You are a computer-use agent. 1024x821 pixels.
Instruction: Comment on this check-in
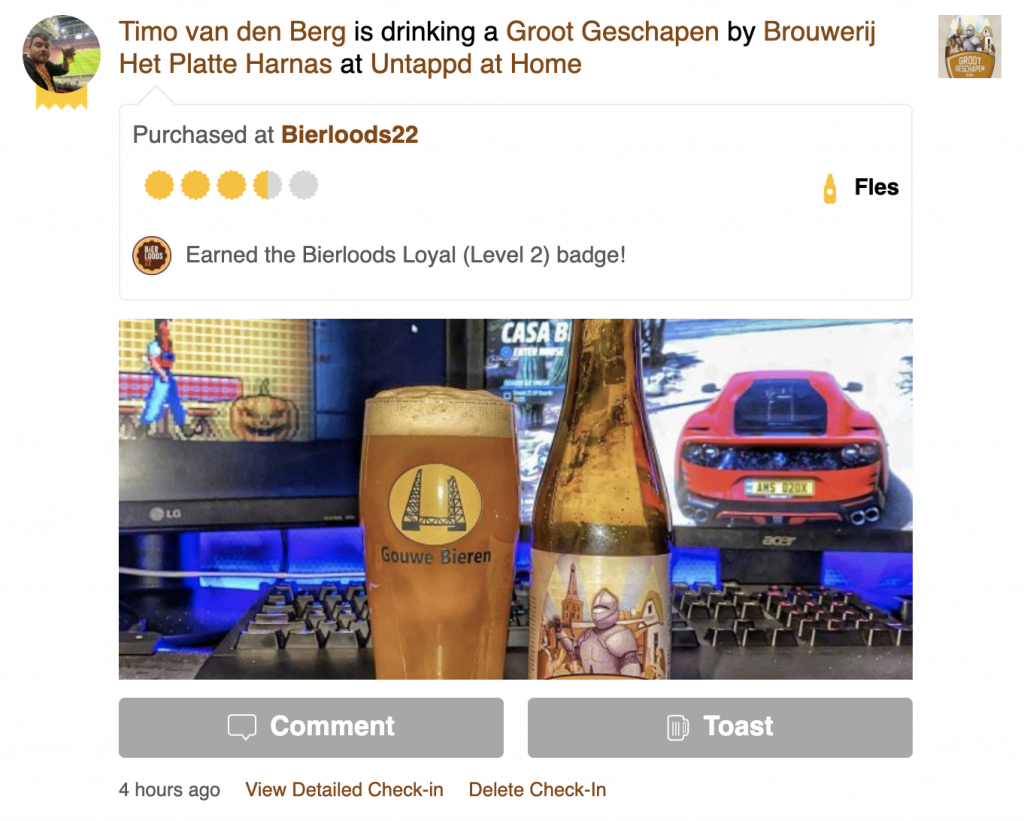311,727
